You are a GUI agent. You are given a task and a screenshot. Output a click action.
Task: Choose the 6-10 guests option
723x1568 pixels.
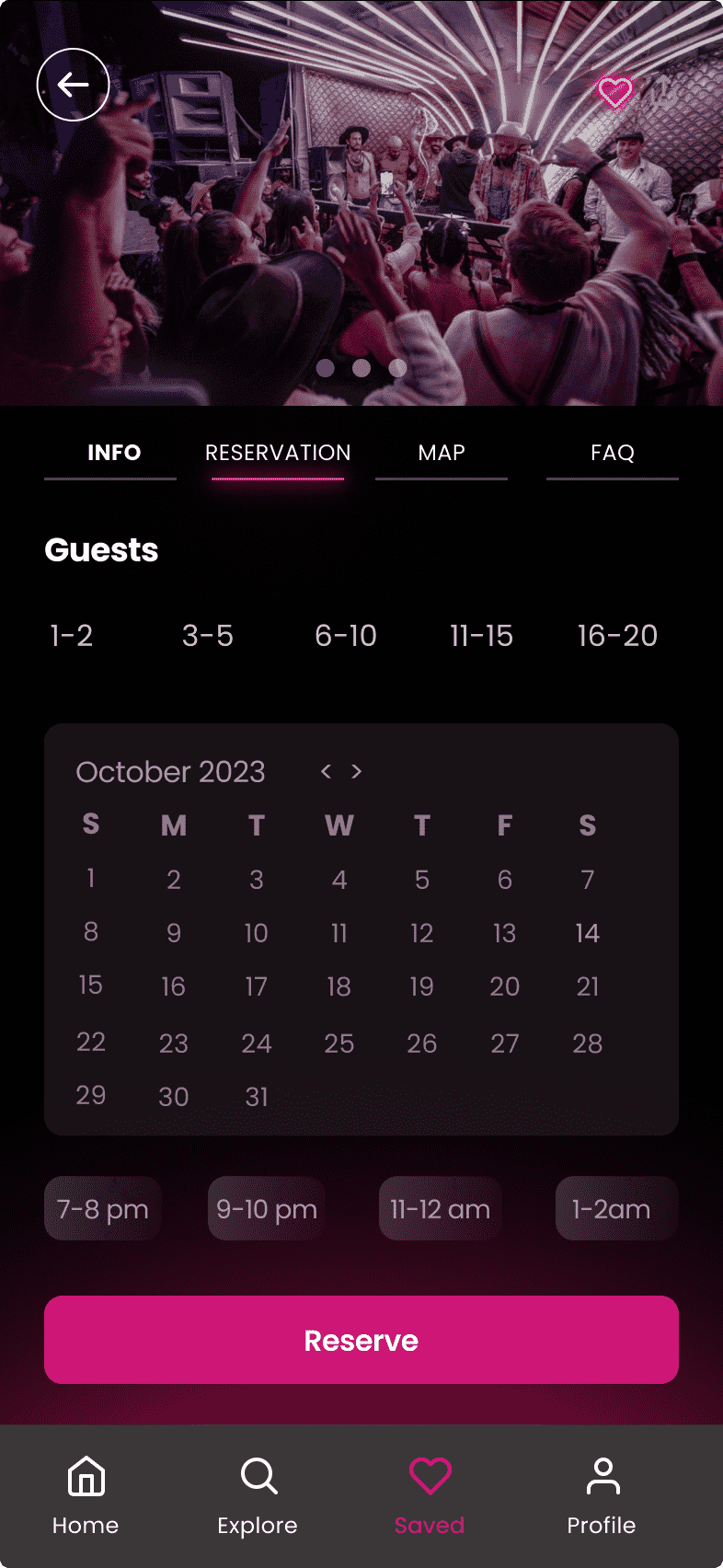(346, 636)
